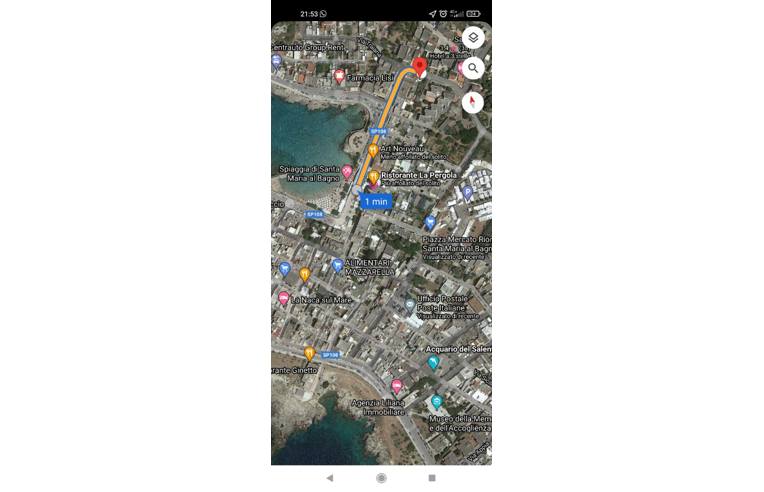Screen dimensions: 764x492
Task: Open the map layers button
Action: coord(473,38)
